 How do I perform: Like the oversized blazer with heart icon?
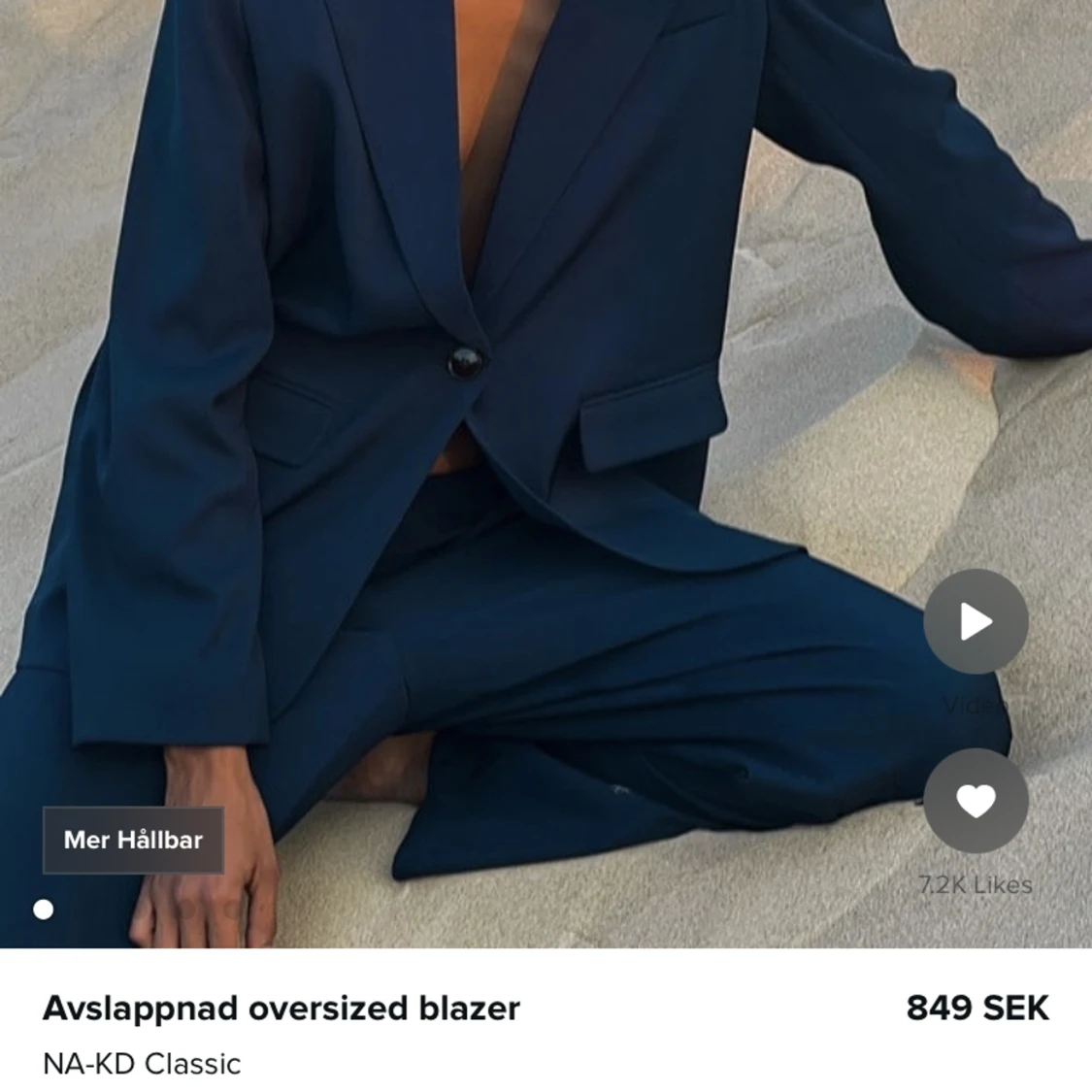coord(976,801)
